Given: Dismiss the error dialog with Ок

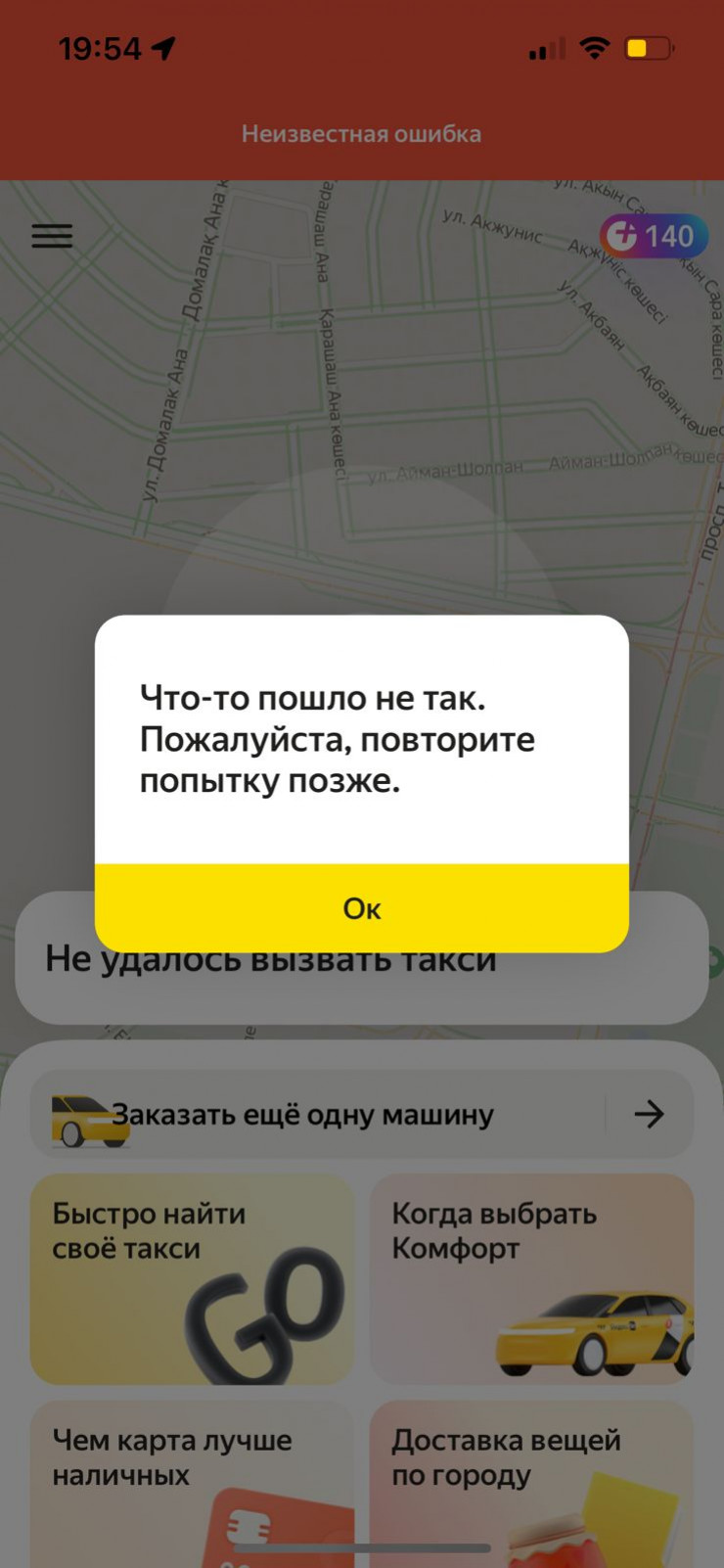Looking at the screenshot, I should [x=361, y=908].
